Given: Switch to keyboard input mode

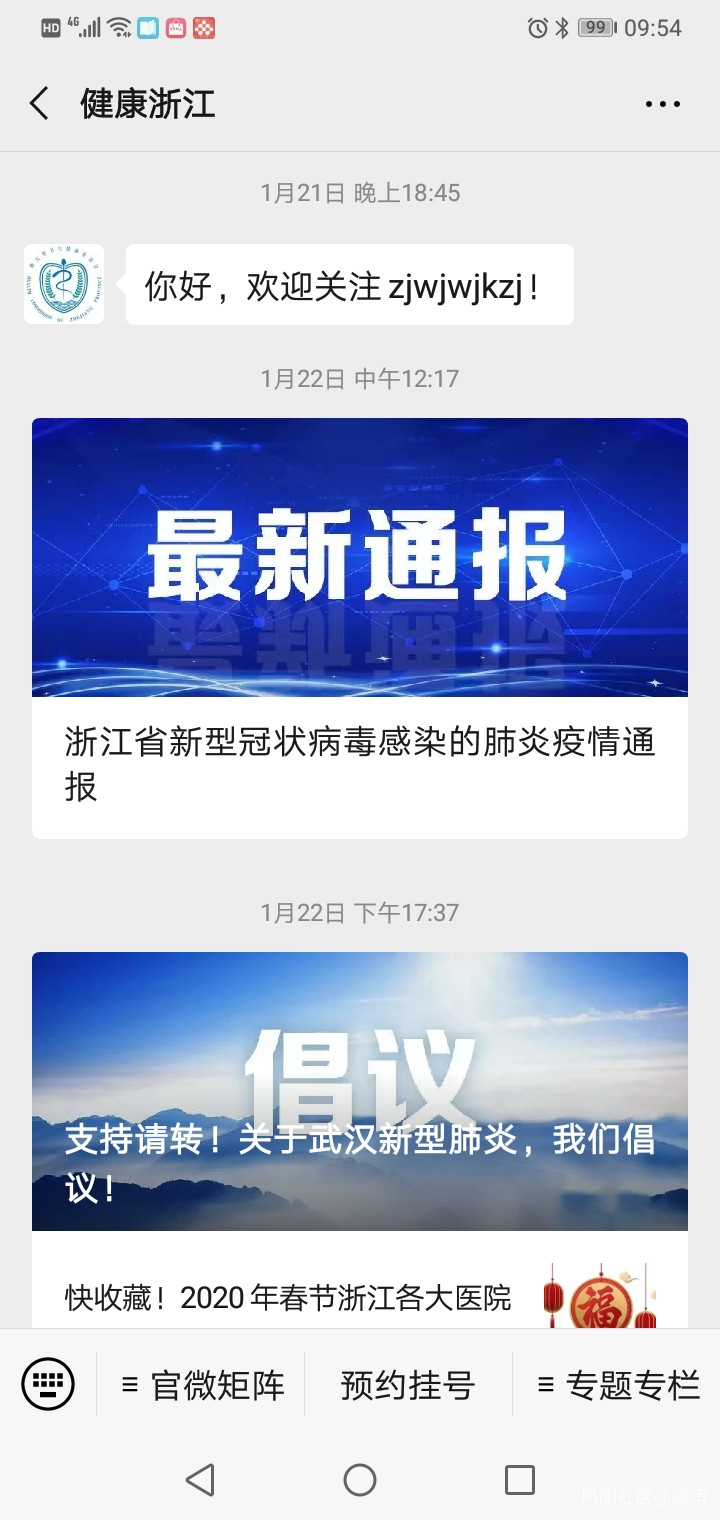Looking at the screenshot, I should [x=48, y=1384].
